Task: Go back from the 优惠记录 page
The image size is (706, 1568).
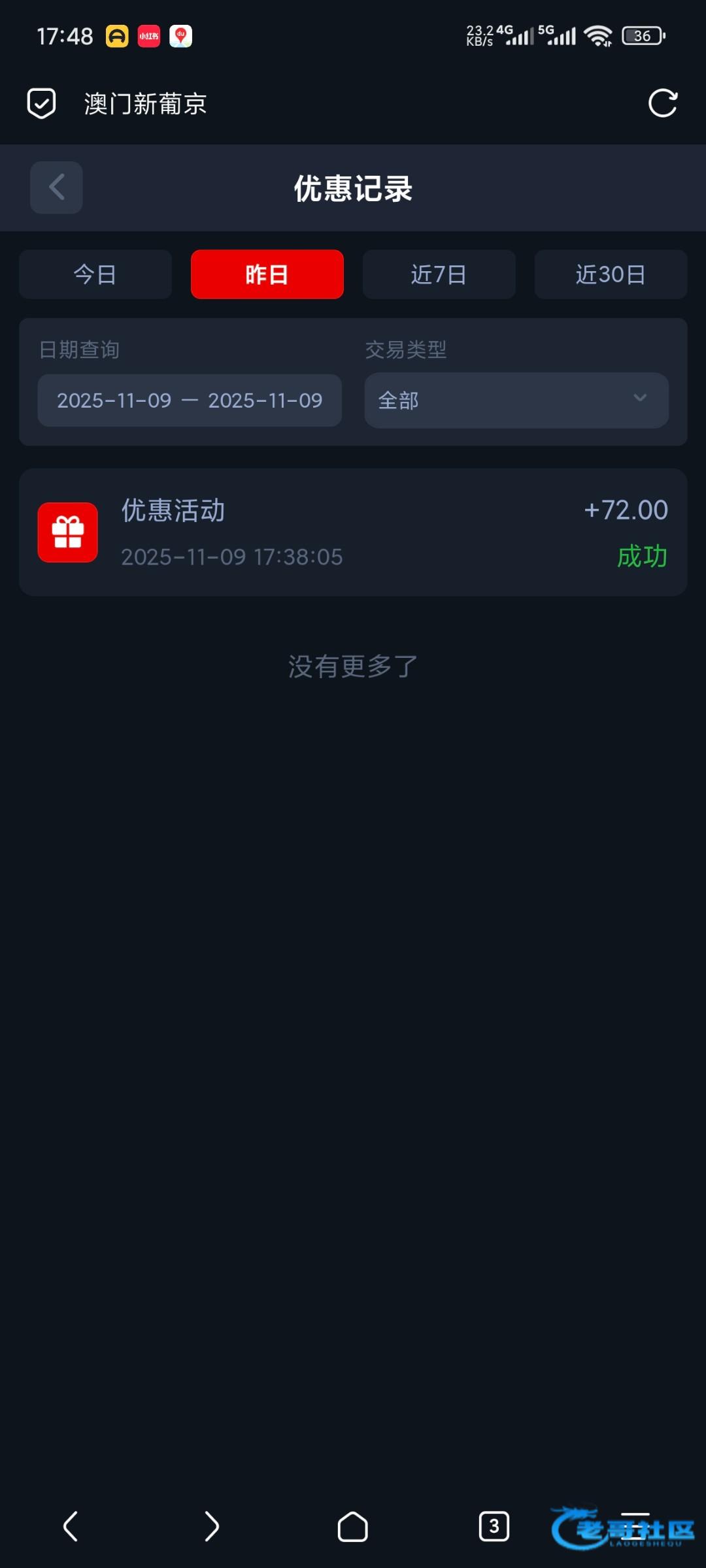Action: tap(56, 188)
